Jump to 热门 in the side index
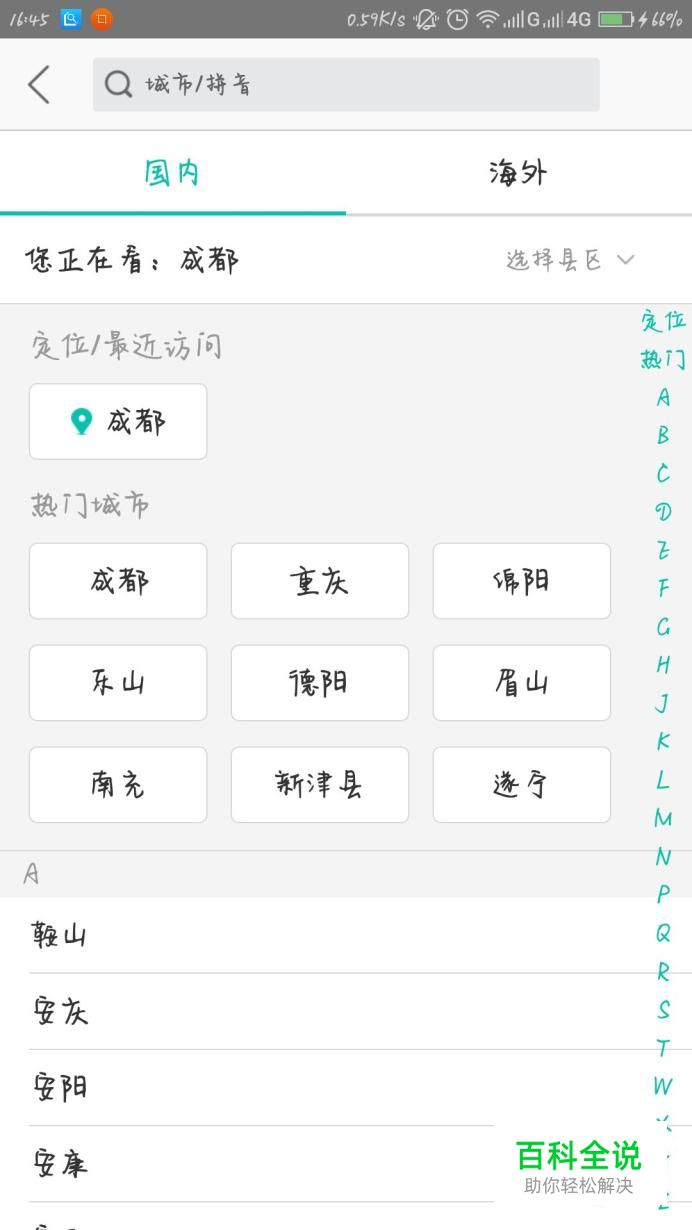 [x=663, y=359]
